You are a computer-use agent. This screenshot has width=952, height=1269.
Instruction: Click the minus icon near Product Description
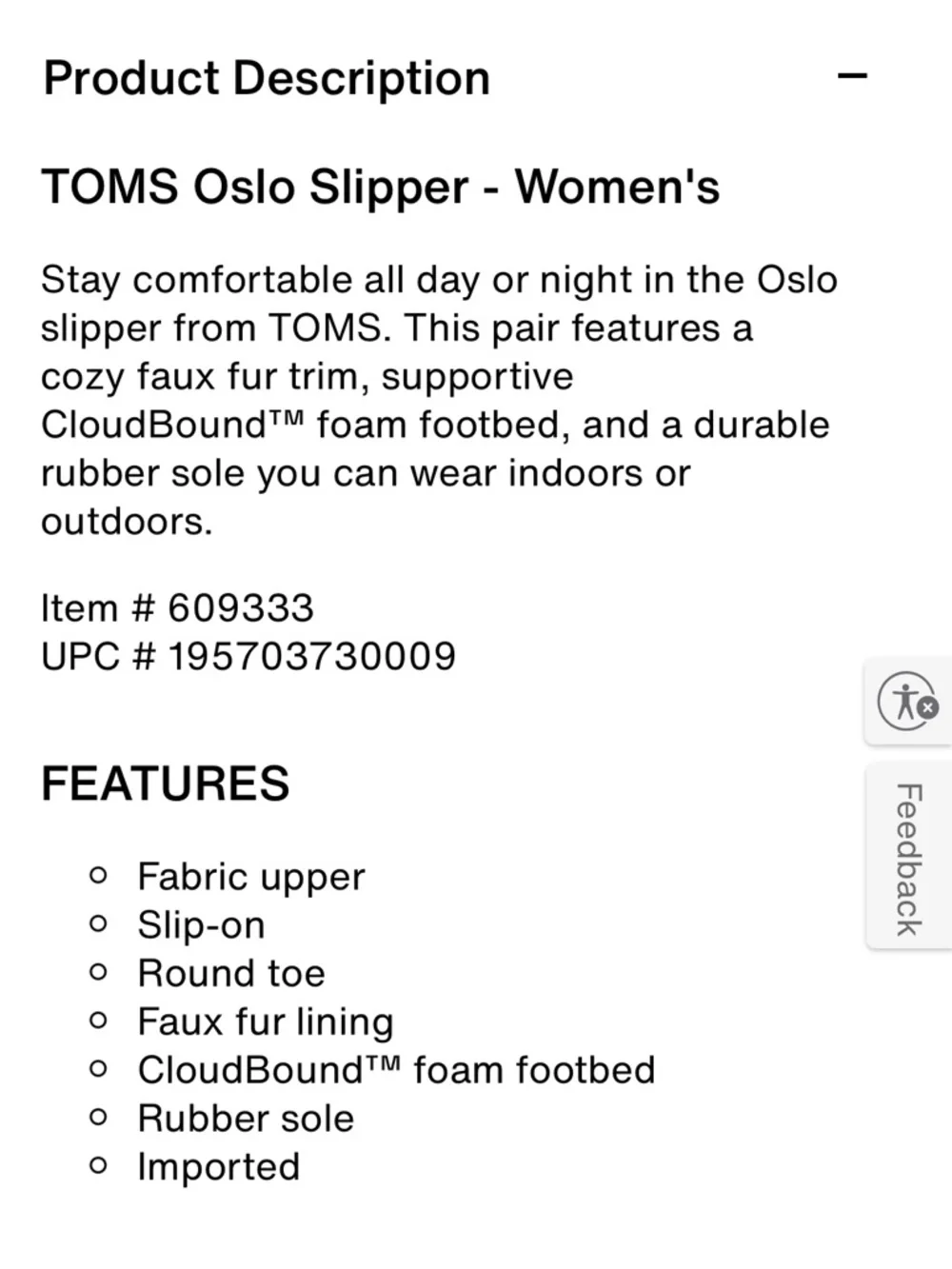(x=854, y=76)
